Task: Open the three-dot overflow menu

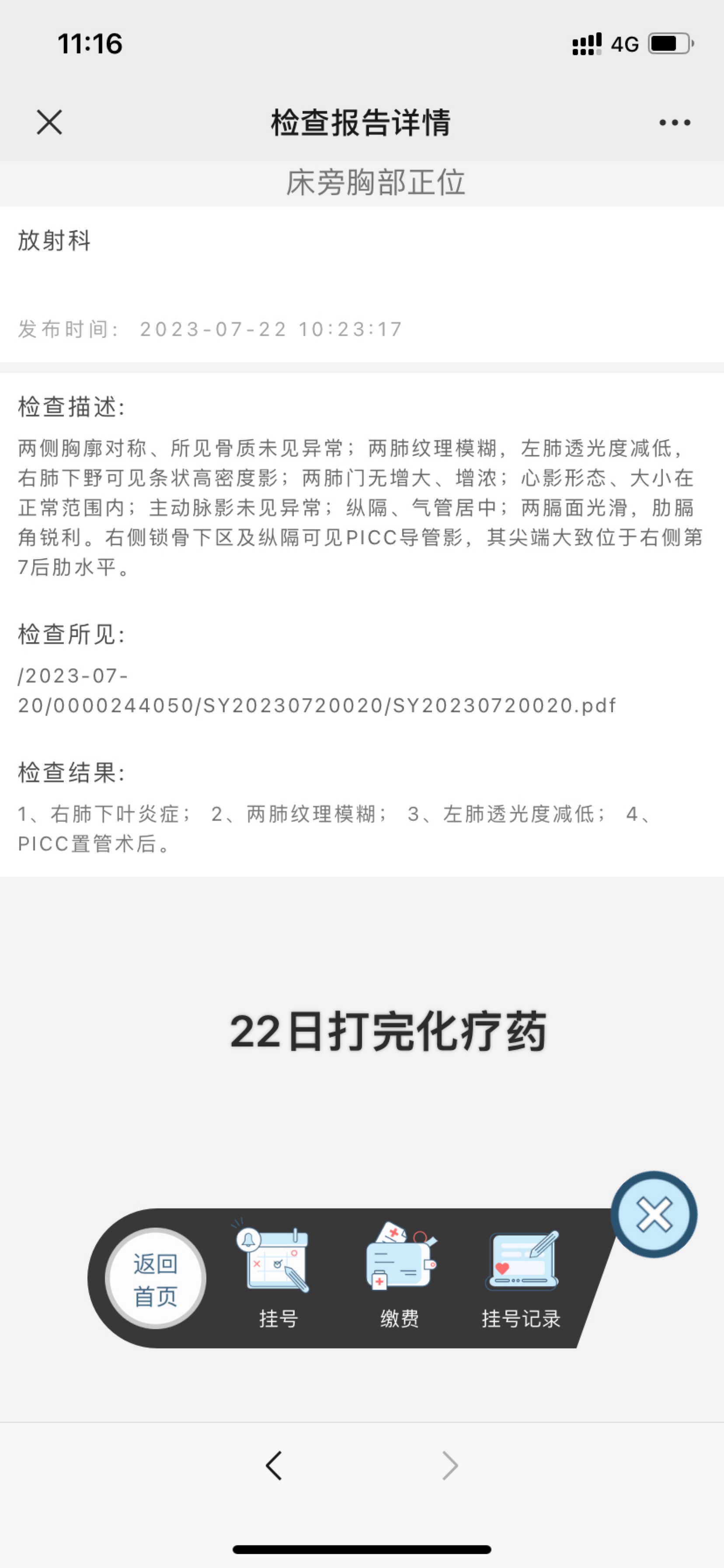Action: (x=675, y=122)
